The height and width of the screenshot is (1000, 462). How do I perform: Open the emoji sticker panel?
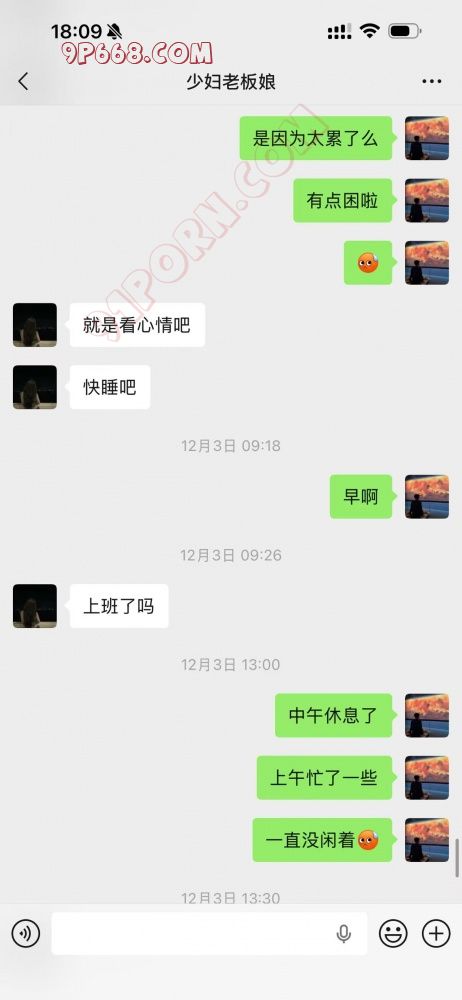(393, 934)
